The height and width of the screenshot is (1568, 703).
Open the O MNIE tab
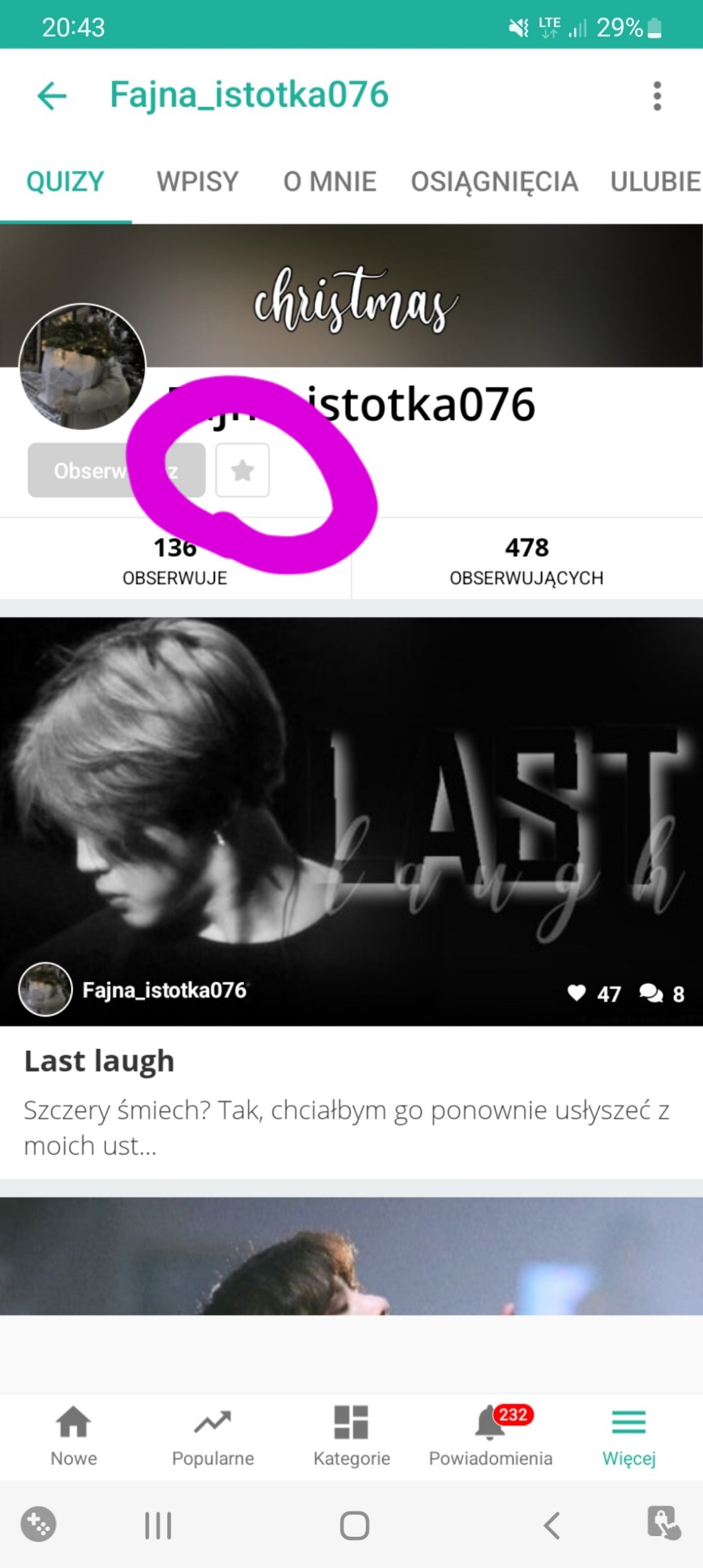(x=330, y=182)
